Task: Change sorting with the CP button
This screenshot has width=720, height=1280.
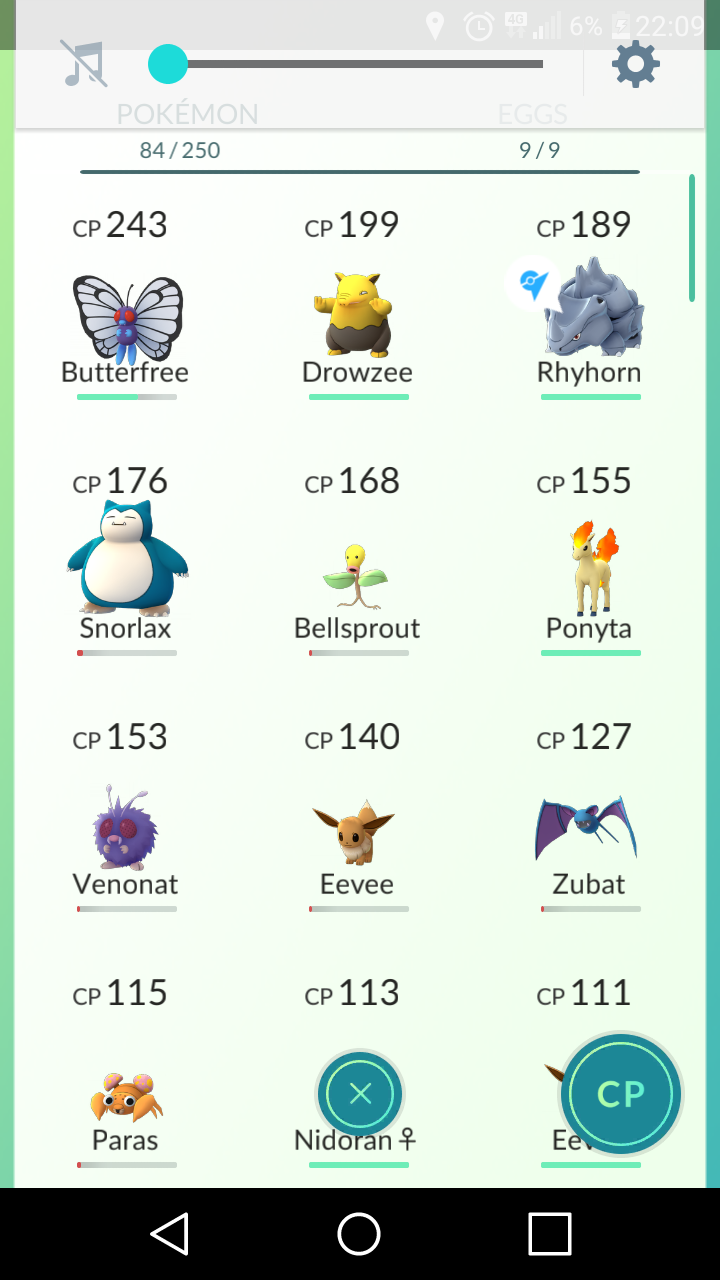Action: point(621,1094)
